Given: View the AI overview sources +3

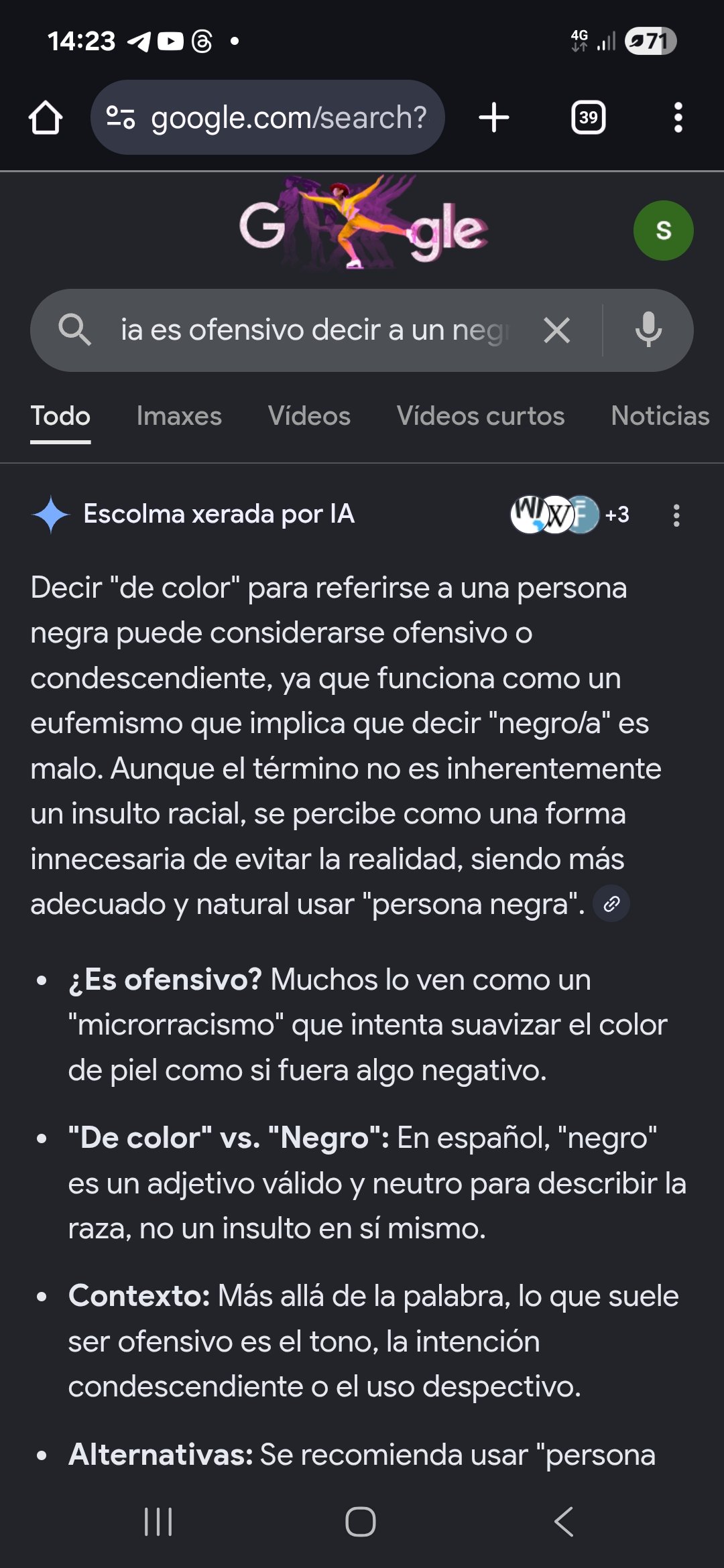Looking at the screenshot, I should point(570,515).
